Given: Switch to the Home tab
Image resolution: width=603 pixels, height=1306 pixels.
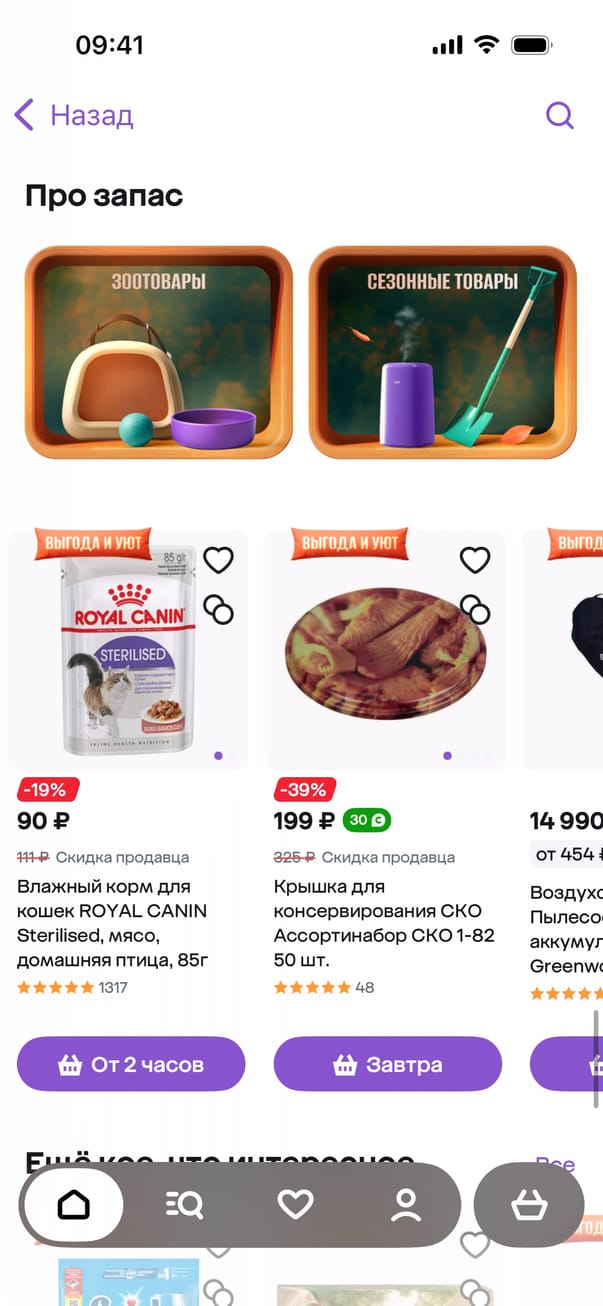Looking at the screenshot, I should (x=74, y=1205).
